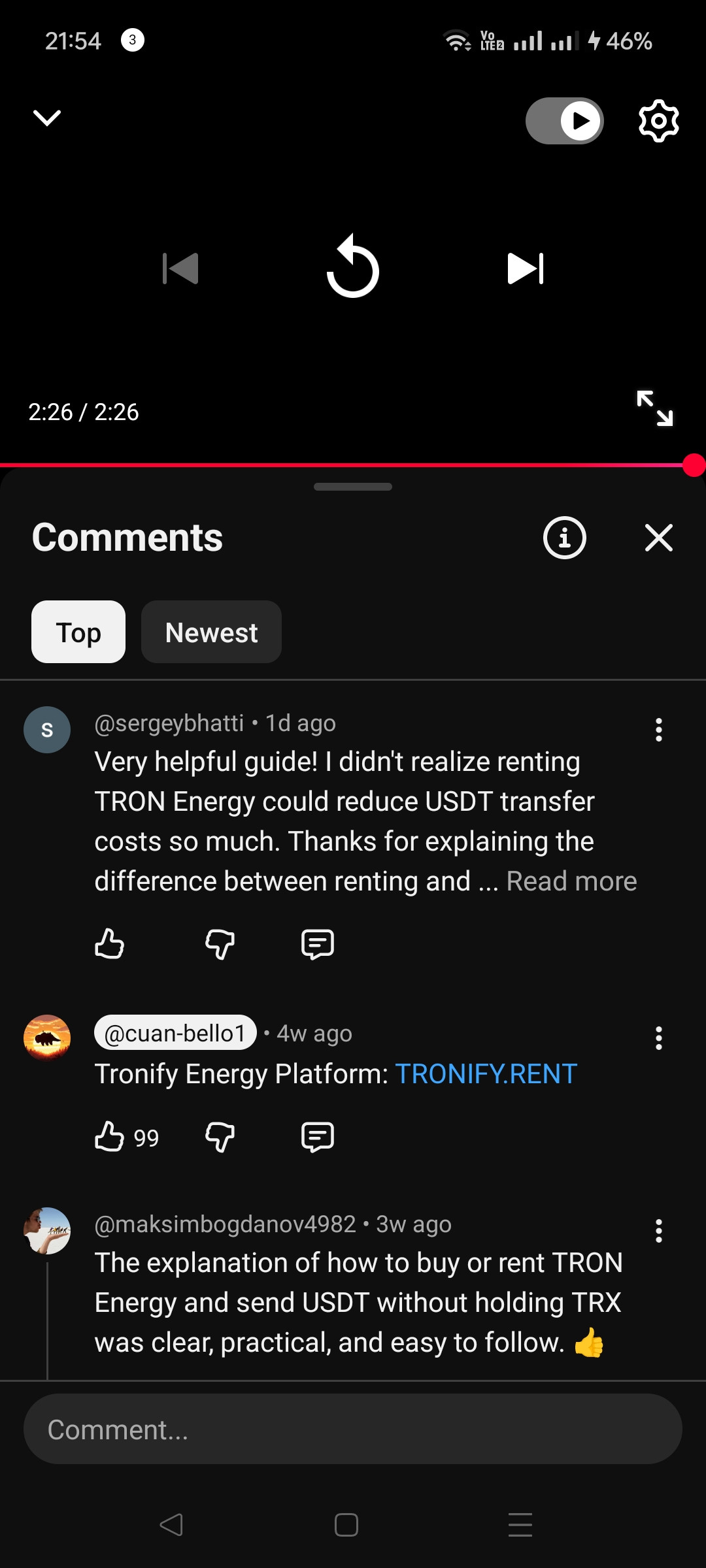This screenshot has height=1568, width=706.
Task: Minimize the video player with the down chevron
Action: (47, 118)
